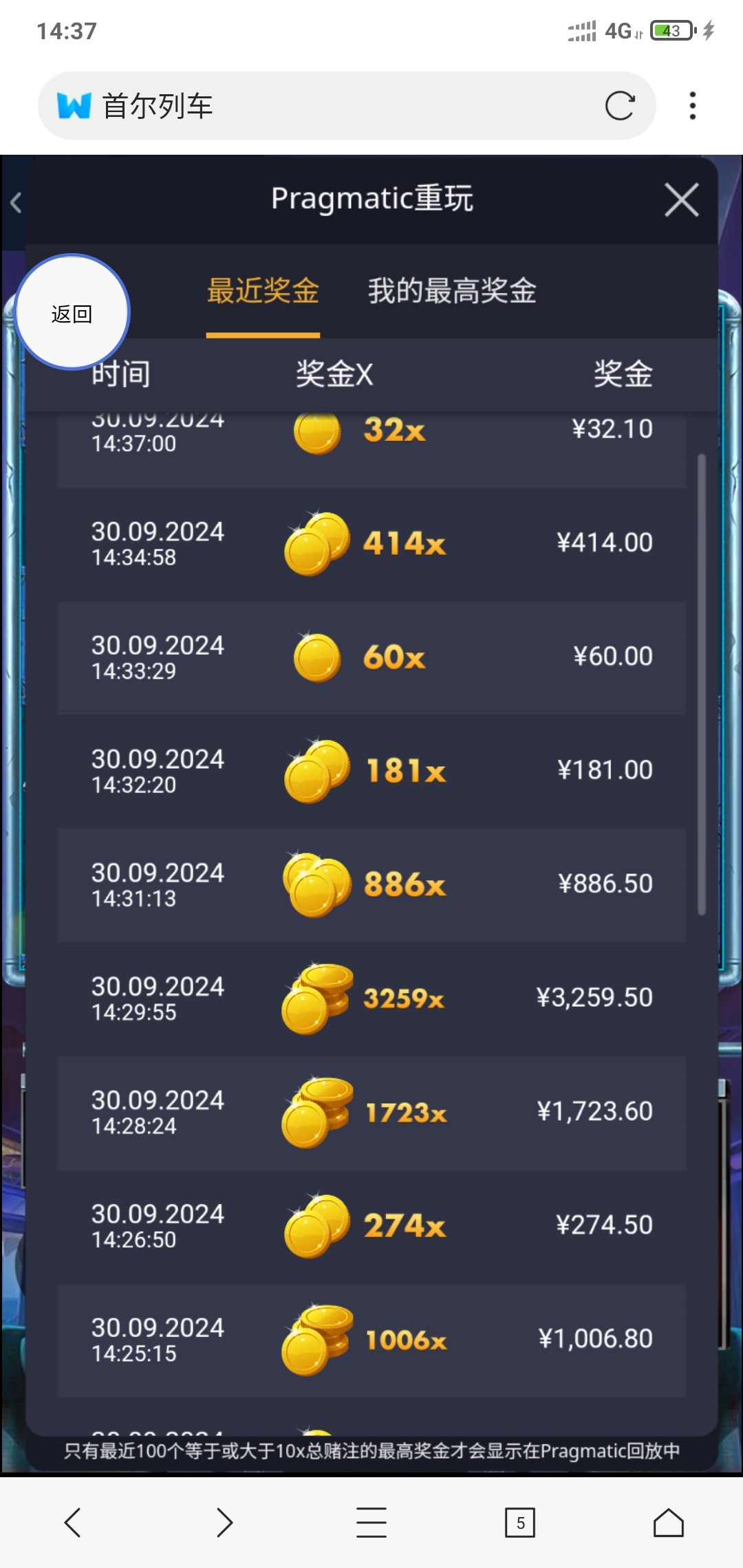This screenshot has height=1568, width=743.
Task: Go to the browser home page
Action: point(669,1522)
